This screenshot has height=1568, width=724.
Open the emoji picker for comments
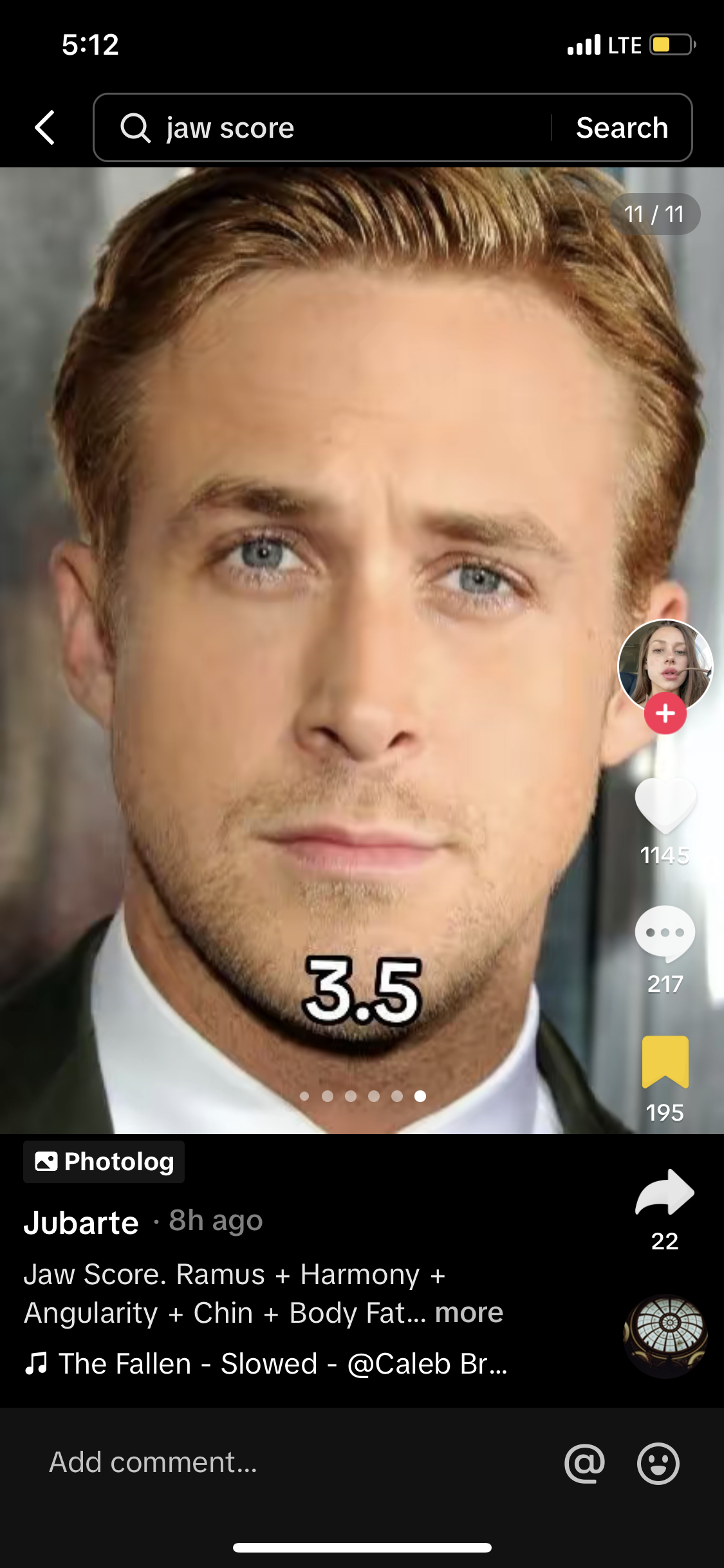(x=658, y=1462)
